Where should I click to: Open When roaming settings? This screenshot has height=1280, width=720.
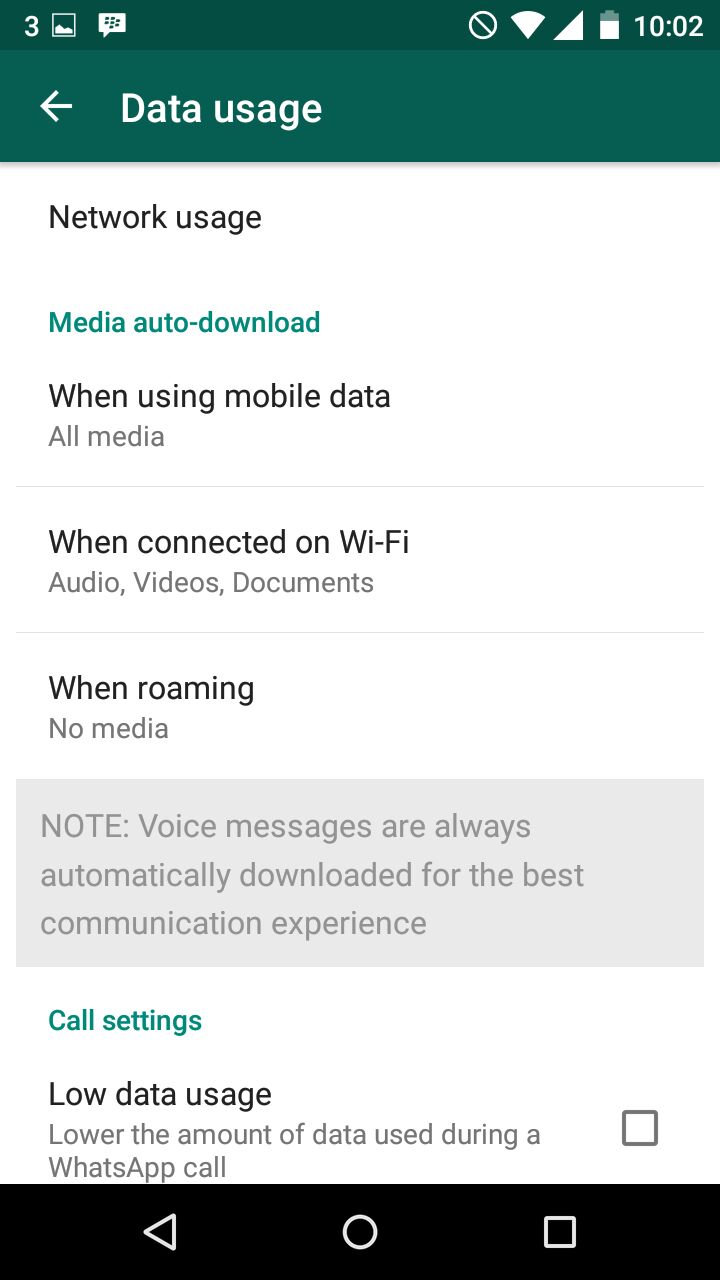click(x=151, y=706)
